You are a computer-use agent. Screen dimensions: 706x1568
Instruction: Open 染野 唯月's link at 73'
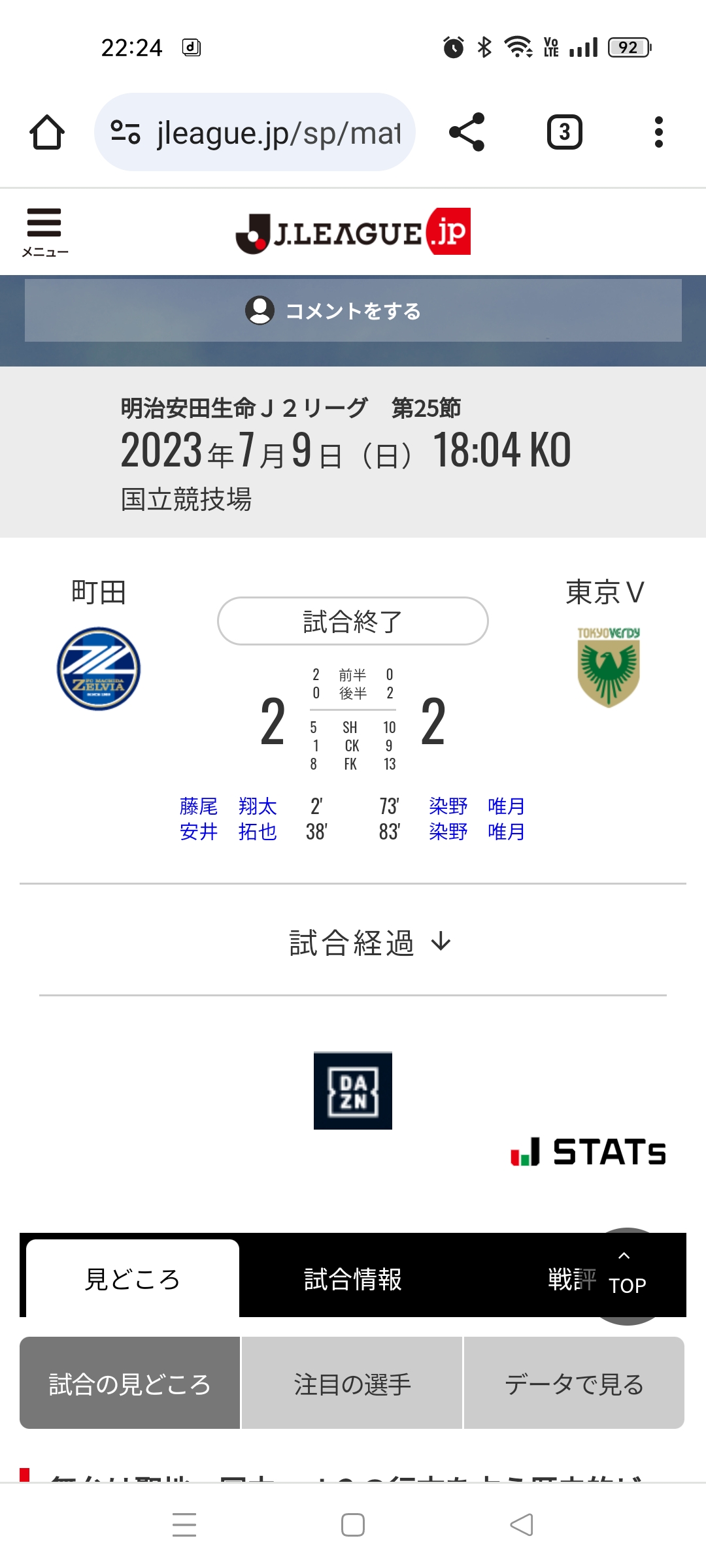coord(477,806)
